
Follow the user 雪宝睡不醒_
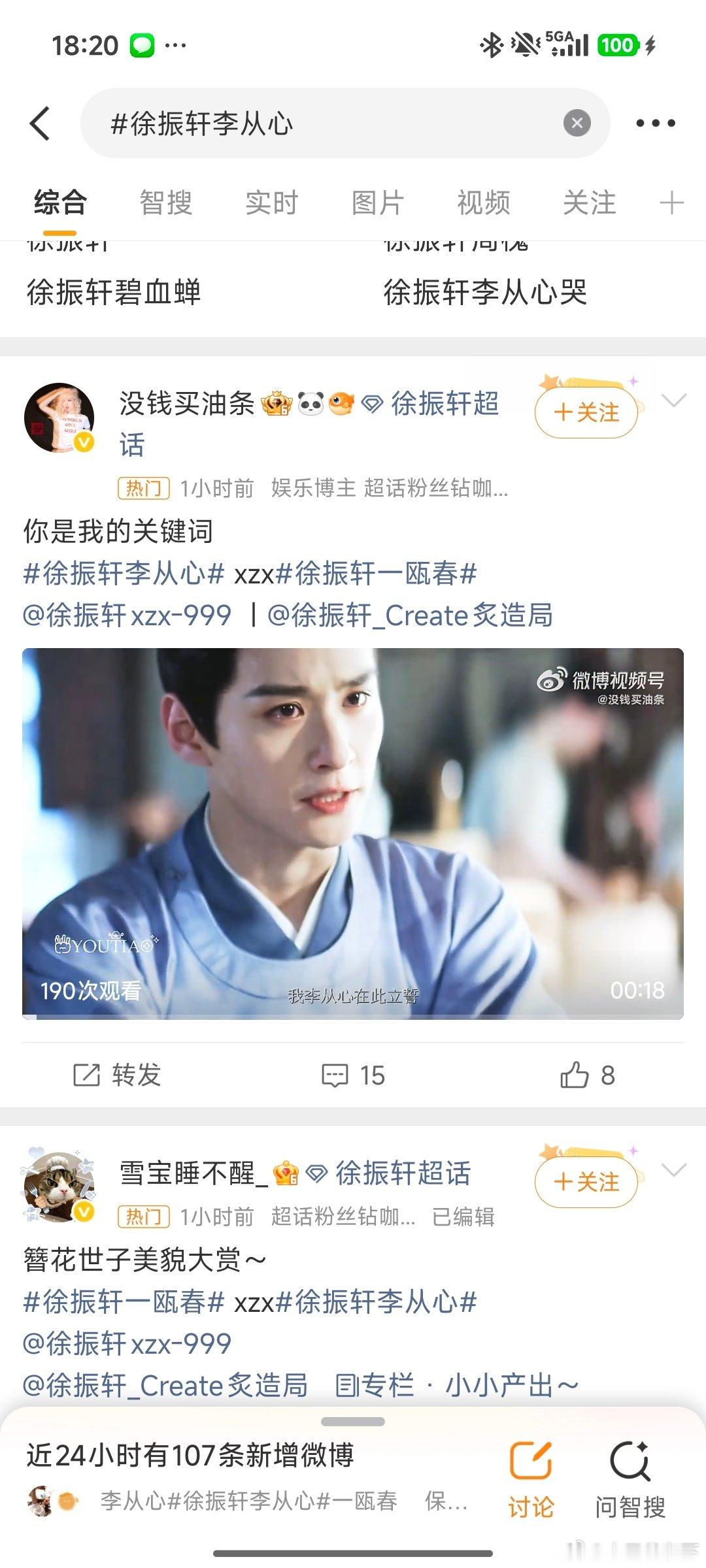pos(586,1182)
